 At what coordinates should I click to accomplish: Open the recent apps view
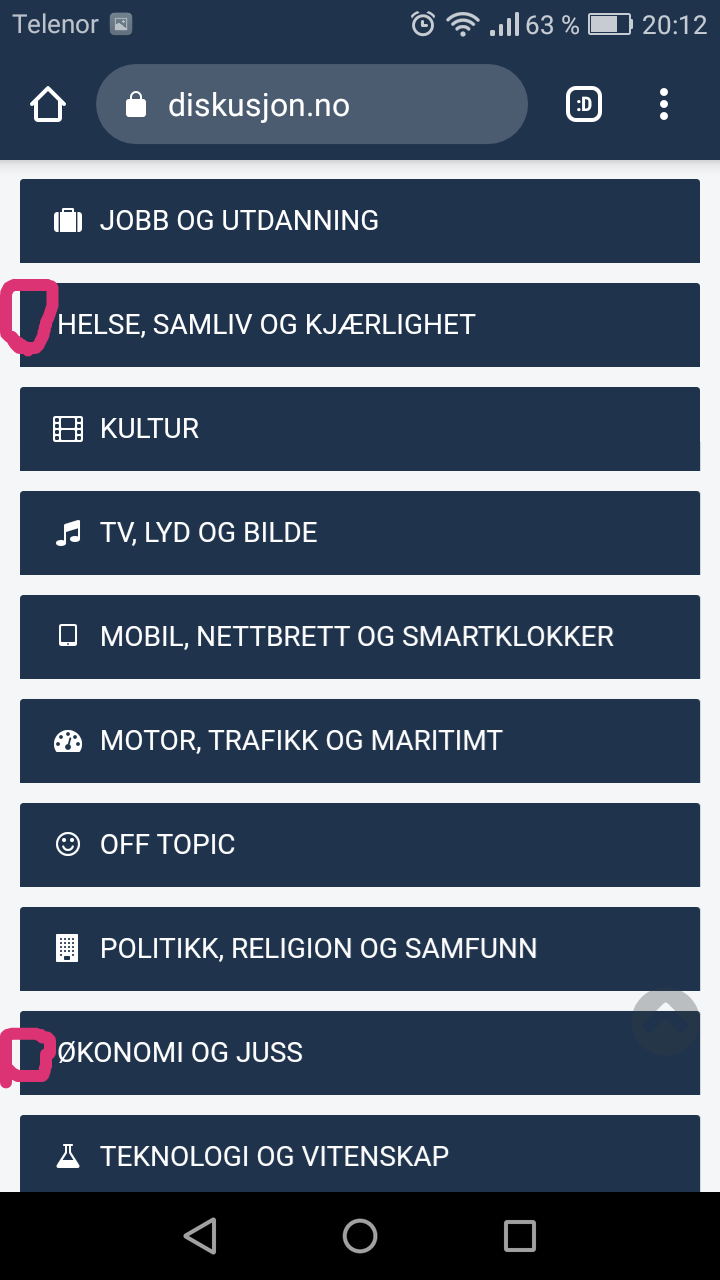(519, 1236)
